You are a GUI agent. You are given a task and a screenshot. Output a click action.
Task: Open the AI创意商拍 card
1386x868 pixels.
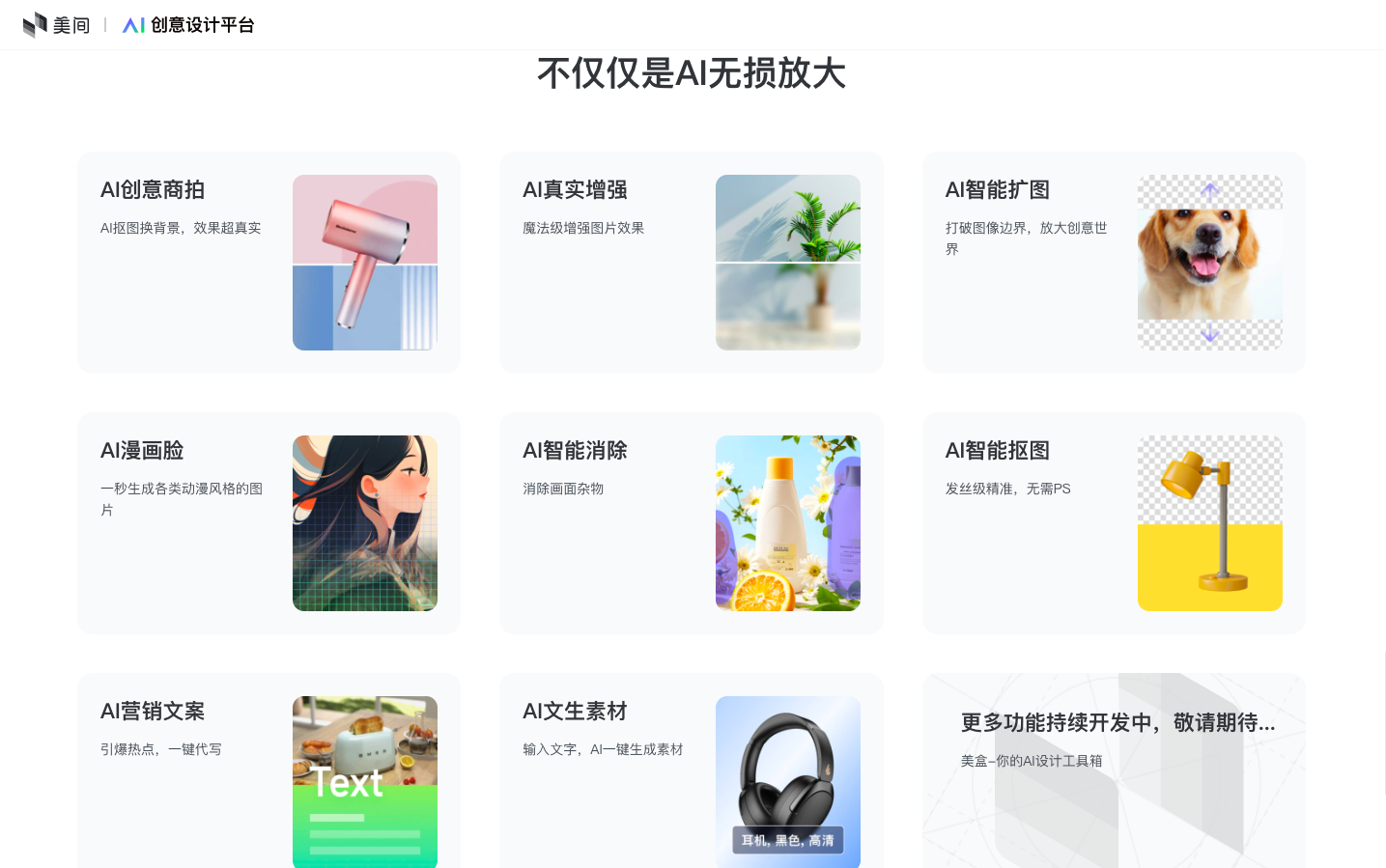pyautogui.click(x=269, y=263)
